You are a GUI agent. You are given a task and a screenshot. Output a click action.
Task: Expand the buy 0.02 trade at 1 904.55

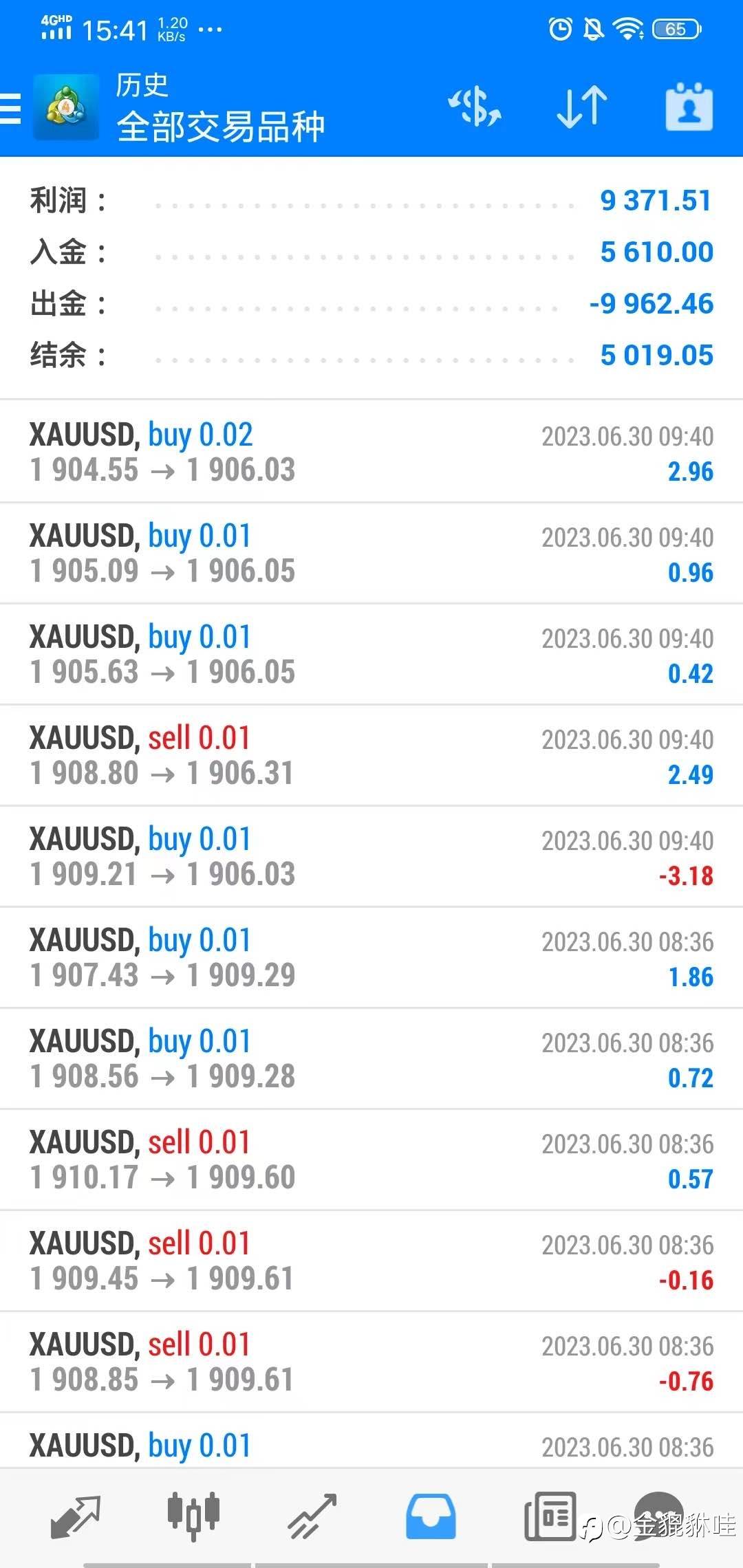click(x=371, y=452)
